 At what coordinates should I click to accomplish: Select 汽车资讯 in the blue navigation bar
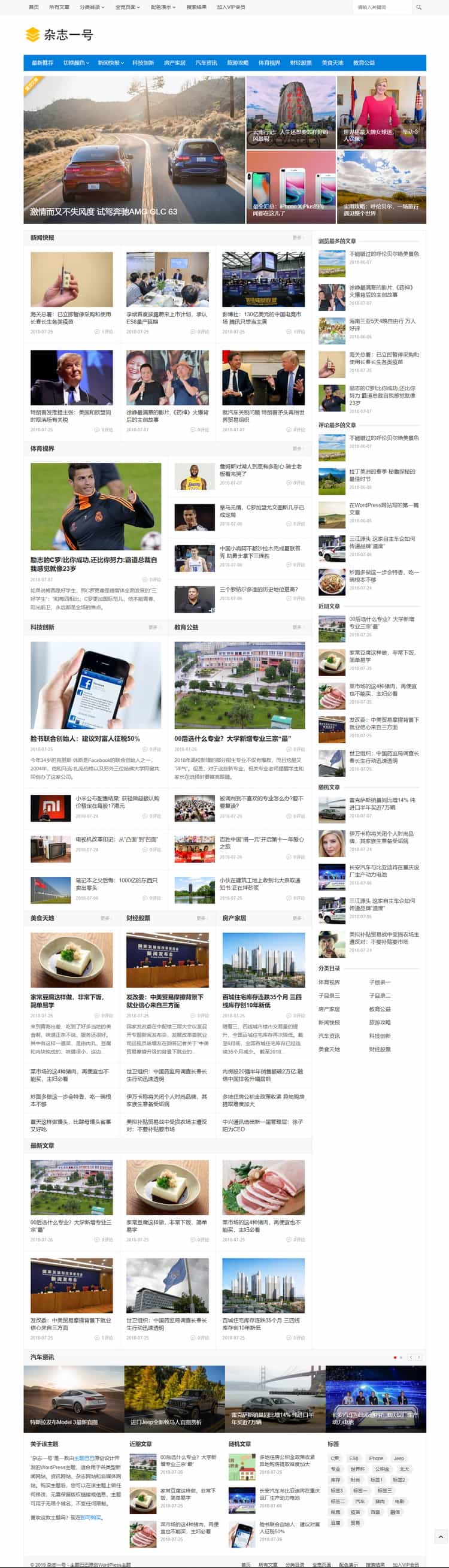(207, 63)
